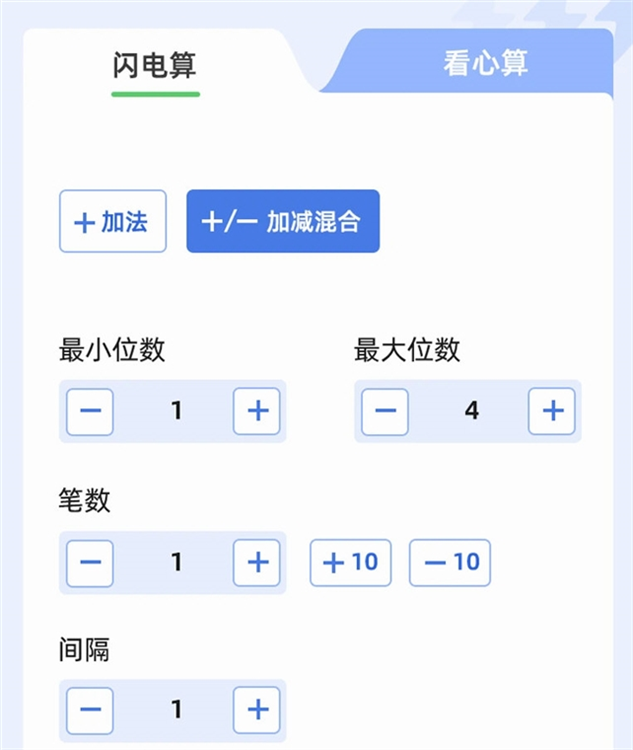
Task: Choose the 加法 mode
Action: [x=113, y=222]
